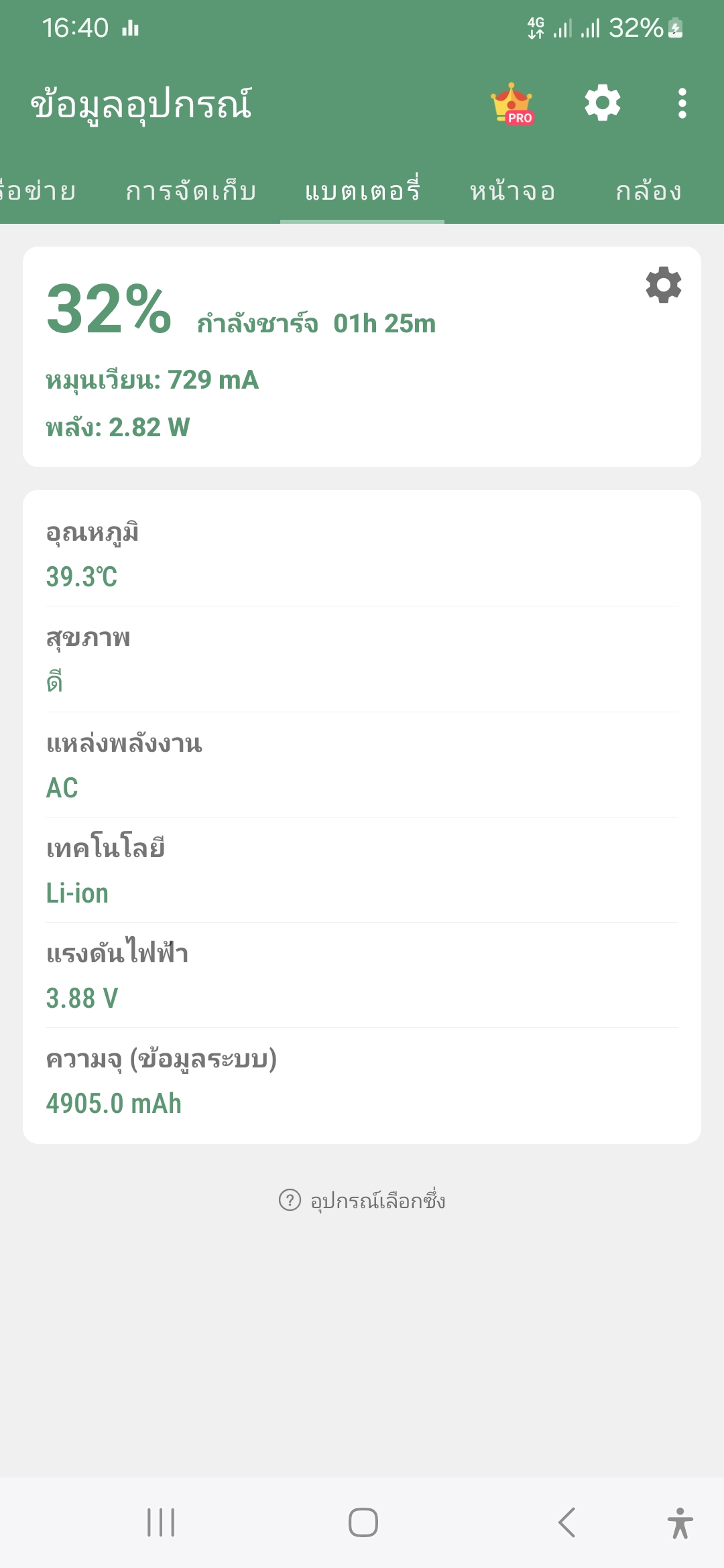This screenshot has height=1568, width=724.
Task: Go back using the system back button
Action: pyautogui.click(x=567, y=1522)
